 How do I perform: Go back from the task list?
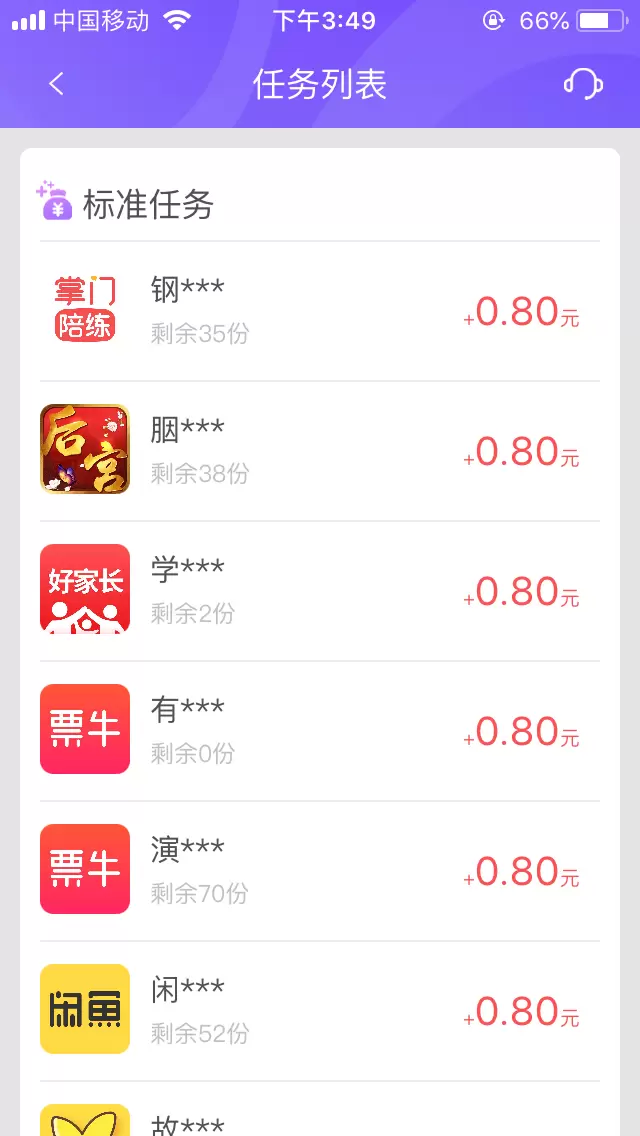pyautogui.click(x=57, y=84)
